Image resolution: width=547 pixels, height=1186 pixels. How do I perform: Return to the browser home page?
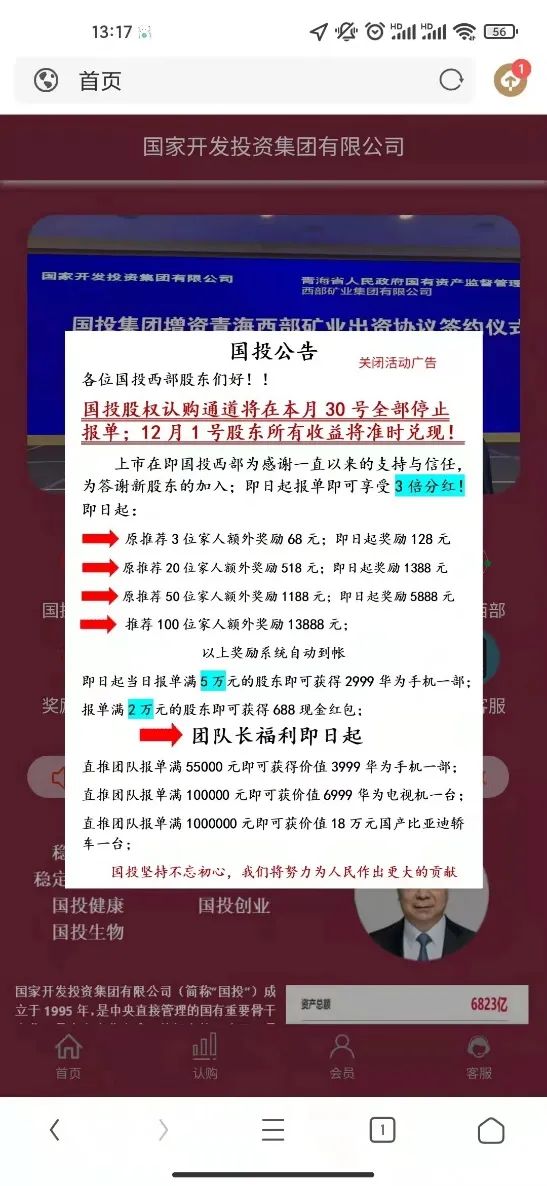[x=491, y=1130]
